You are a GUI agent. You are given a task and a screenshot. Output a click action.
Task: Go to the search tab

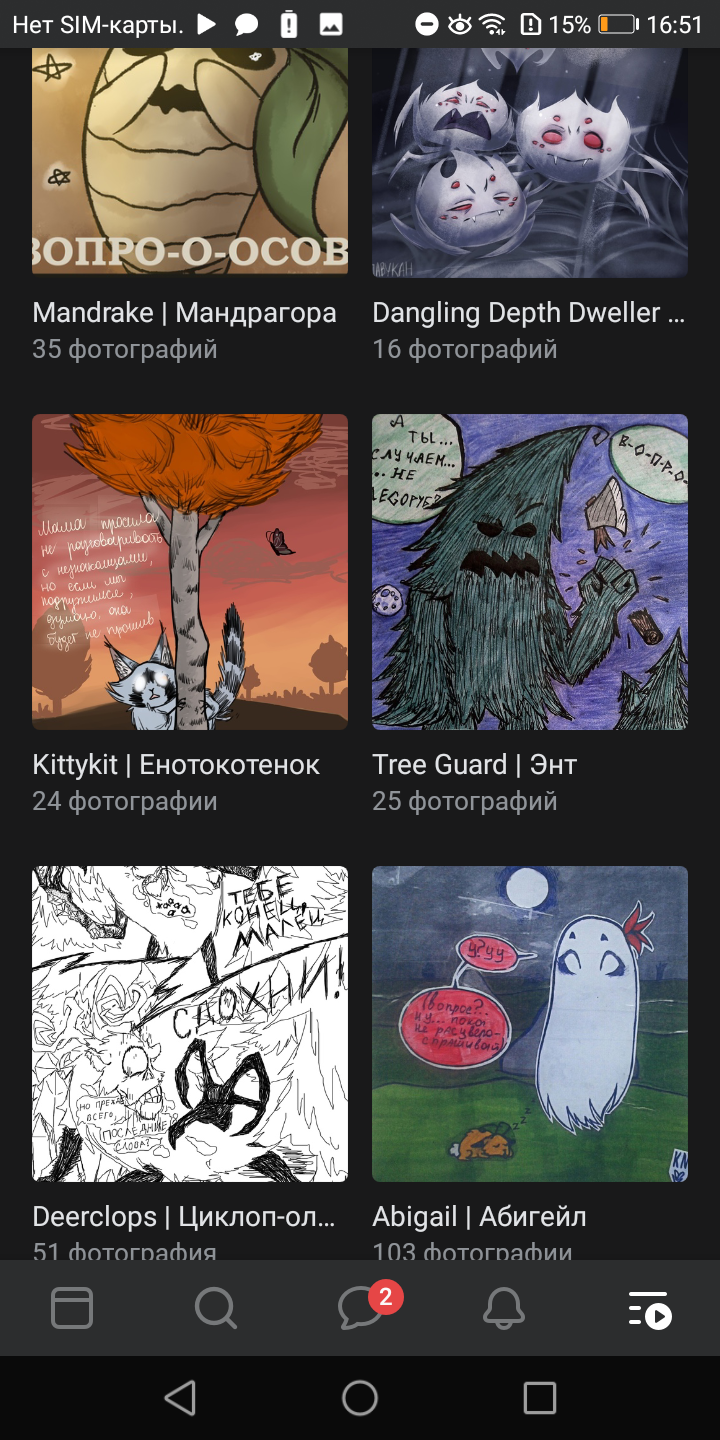(216, 1308)
